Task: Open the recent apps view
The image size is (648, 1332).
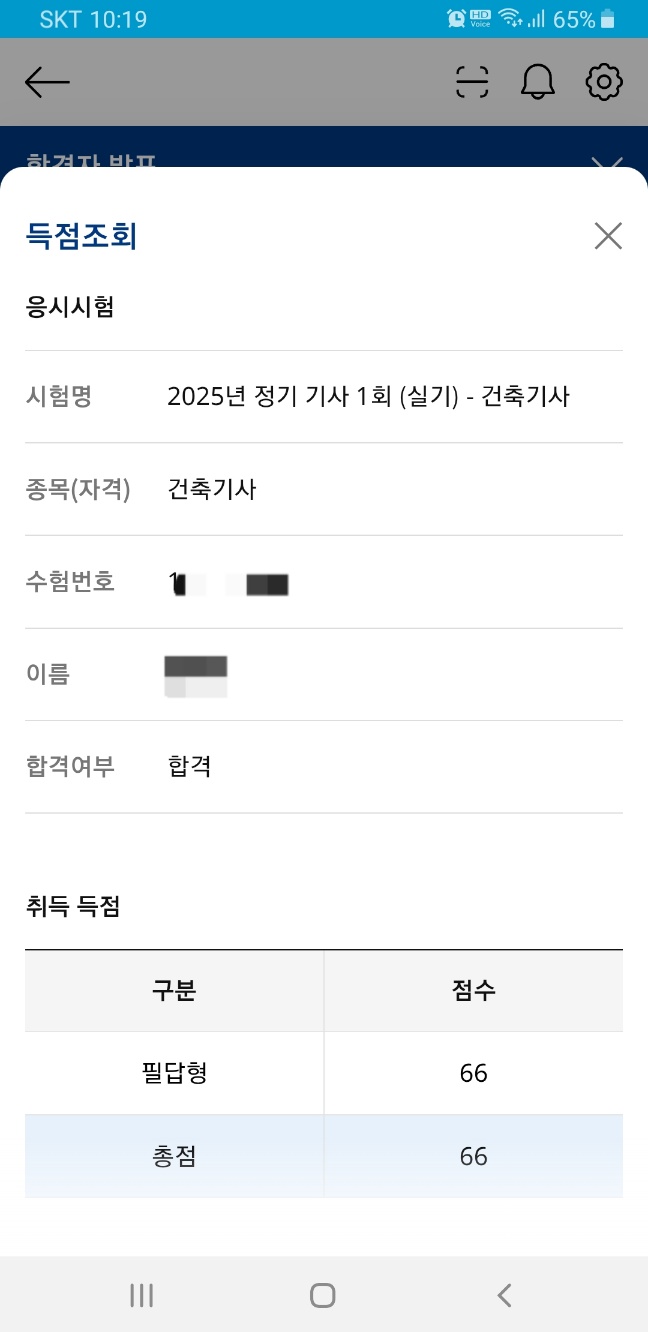Action: point(141,1295)
